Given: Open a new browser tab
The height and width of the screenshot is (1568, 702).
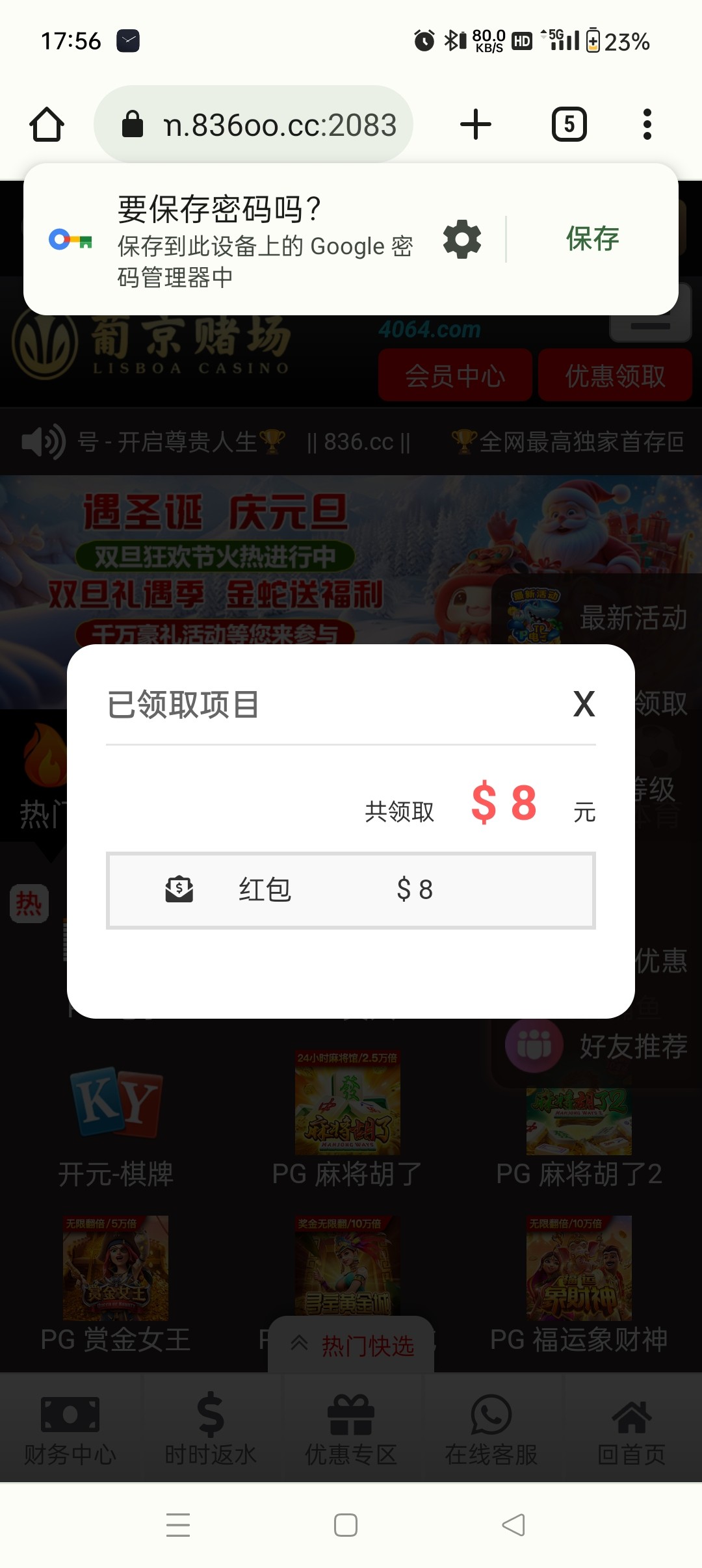Looking at the screenshot, I should 476,124.
